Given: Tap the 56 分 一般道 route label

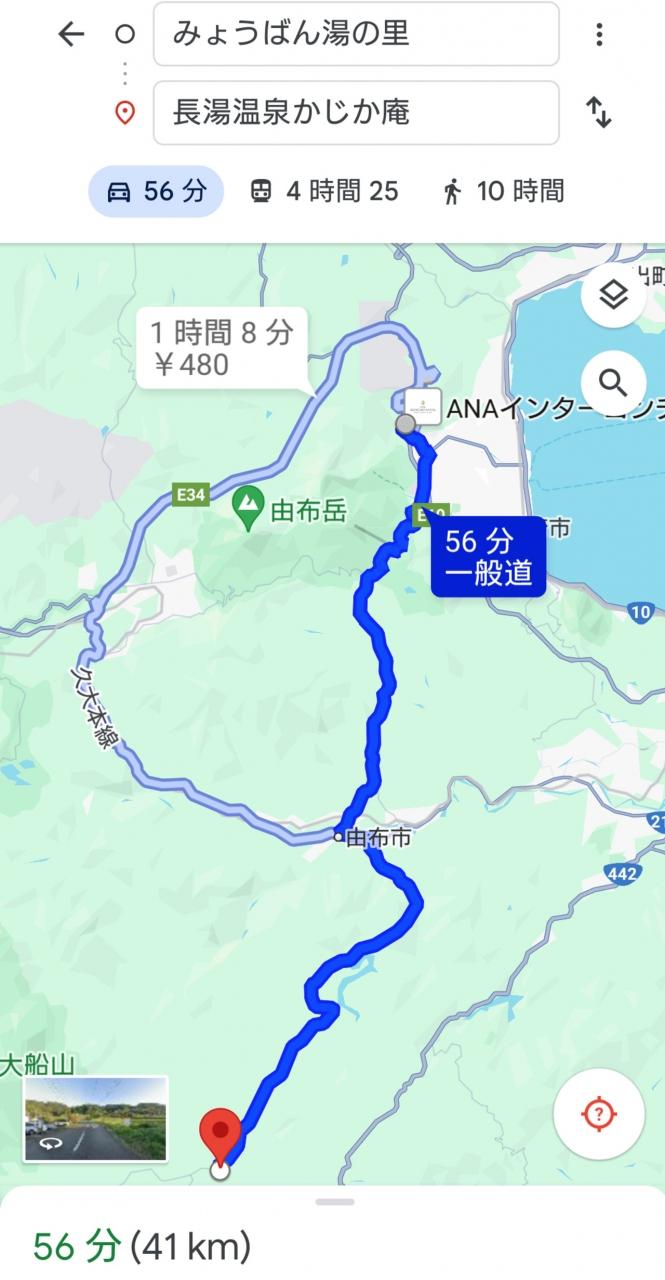Looking at the screenshot, I should coord(488,557).
